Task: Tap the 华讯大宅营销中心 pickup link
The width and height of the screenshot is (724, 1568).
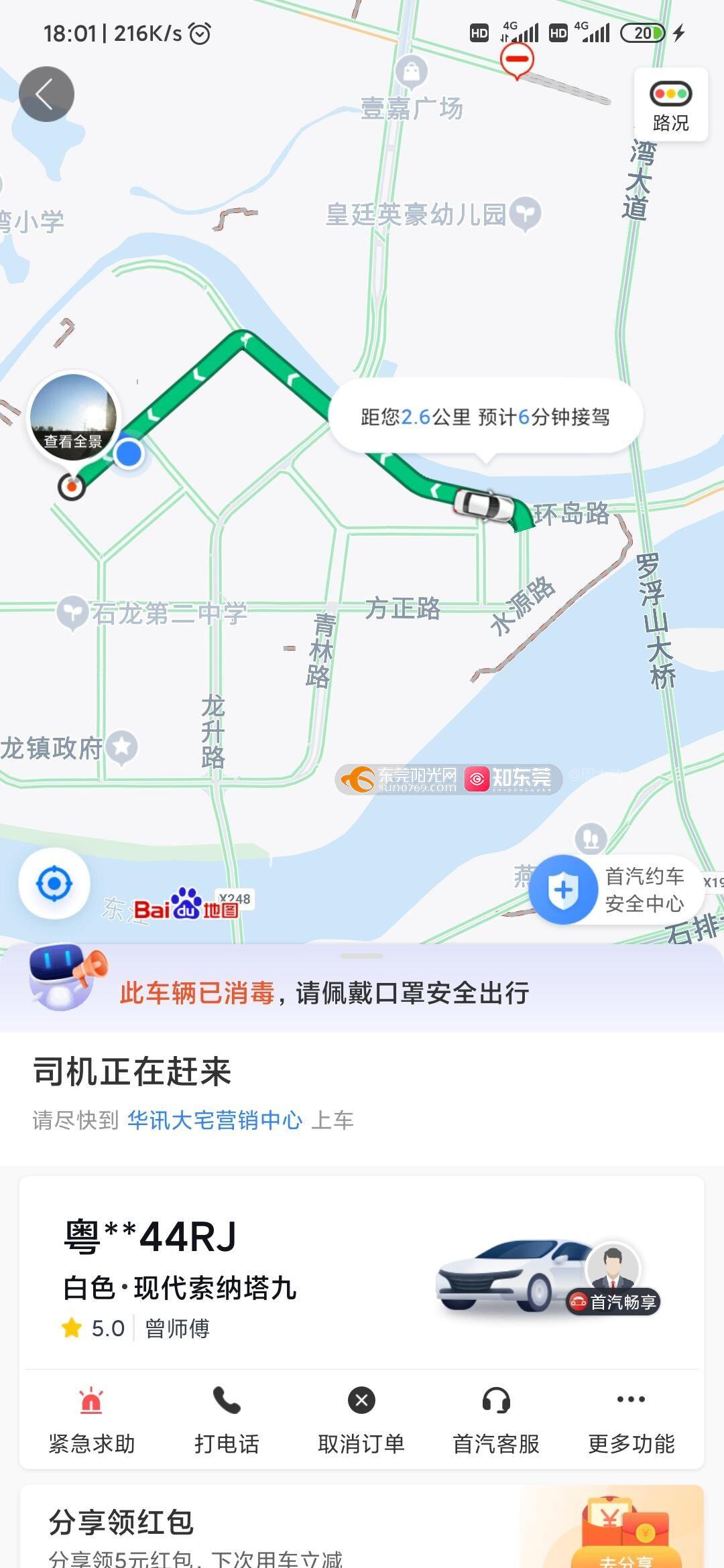Action: coord(215,1120)
